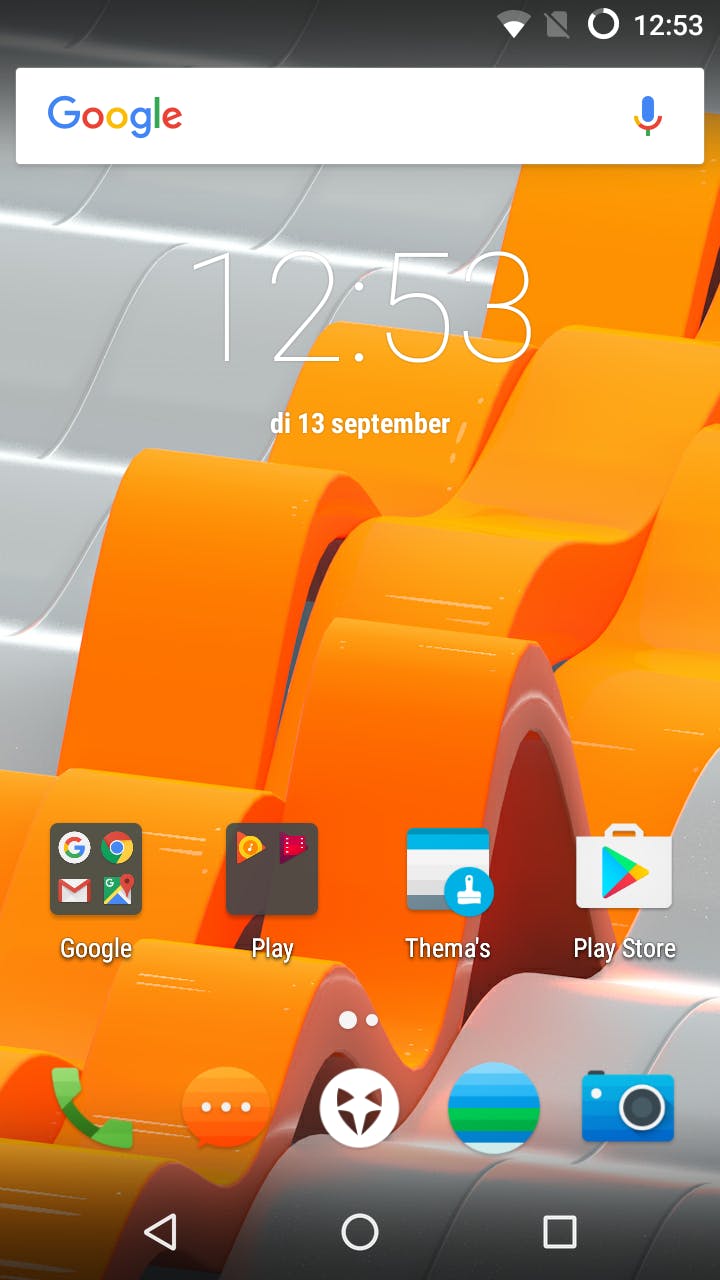
Task: Tap the home screen page indicator dots
Action: pyautogui.click(x=359, y=1020)
